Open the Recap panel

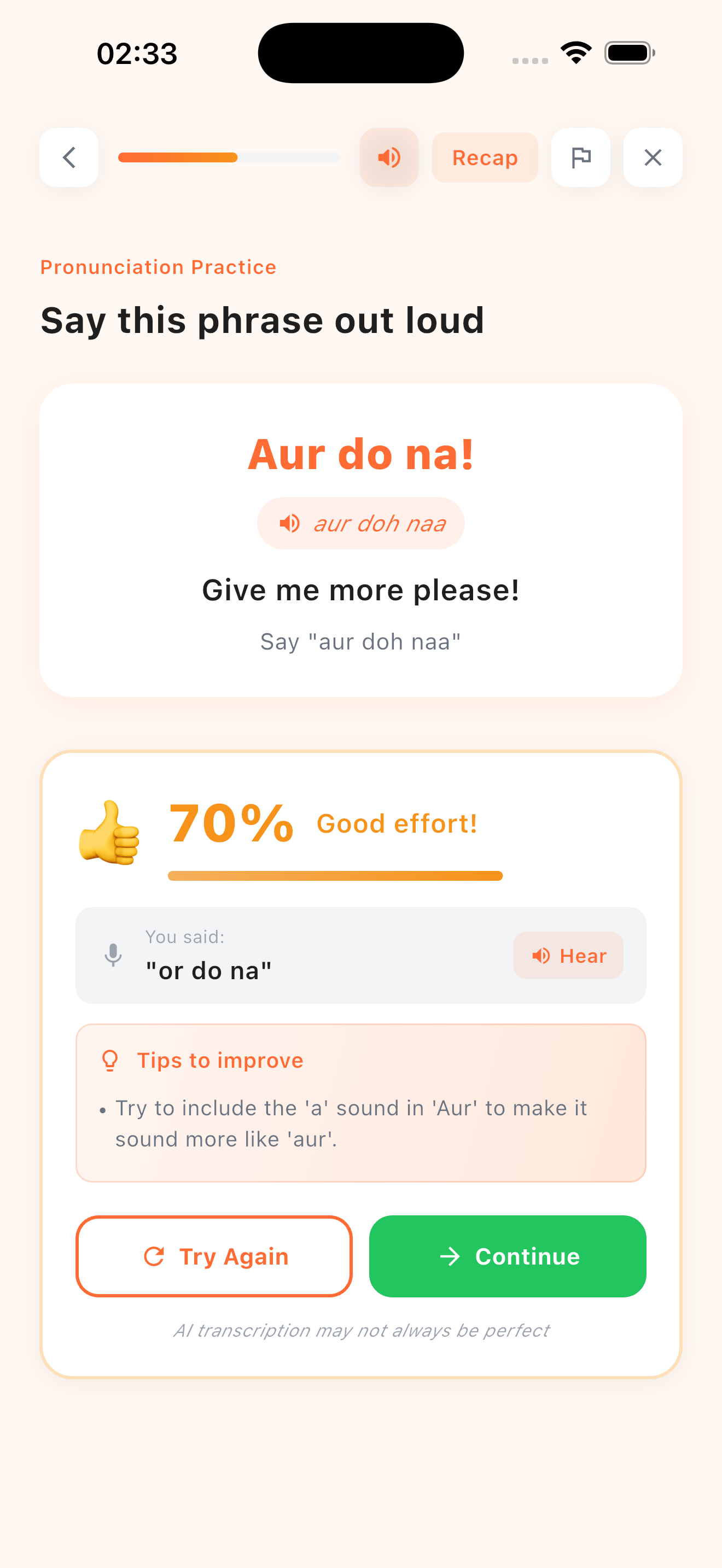click(485, 157)
